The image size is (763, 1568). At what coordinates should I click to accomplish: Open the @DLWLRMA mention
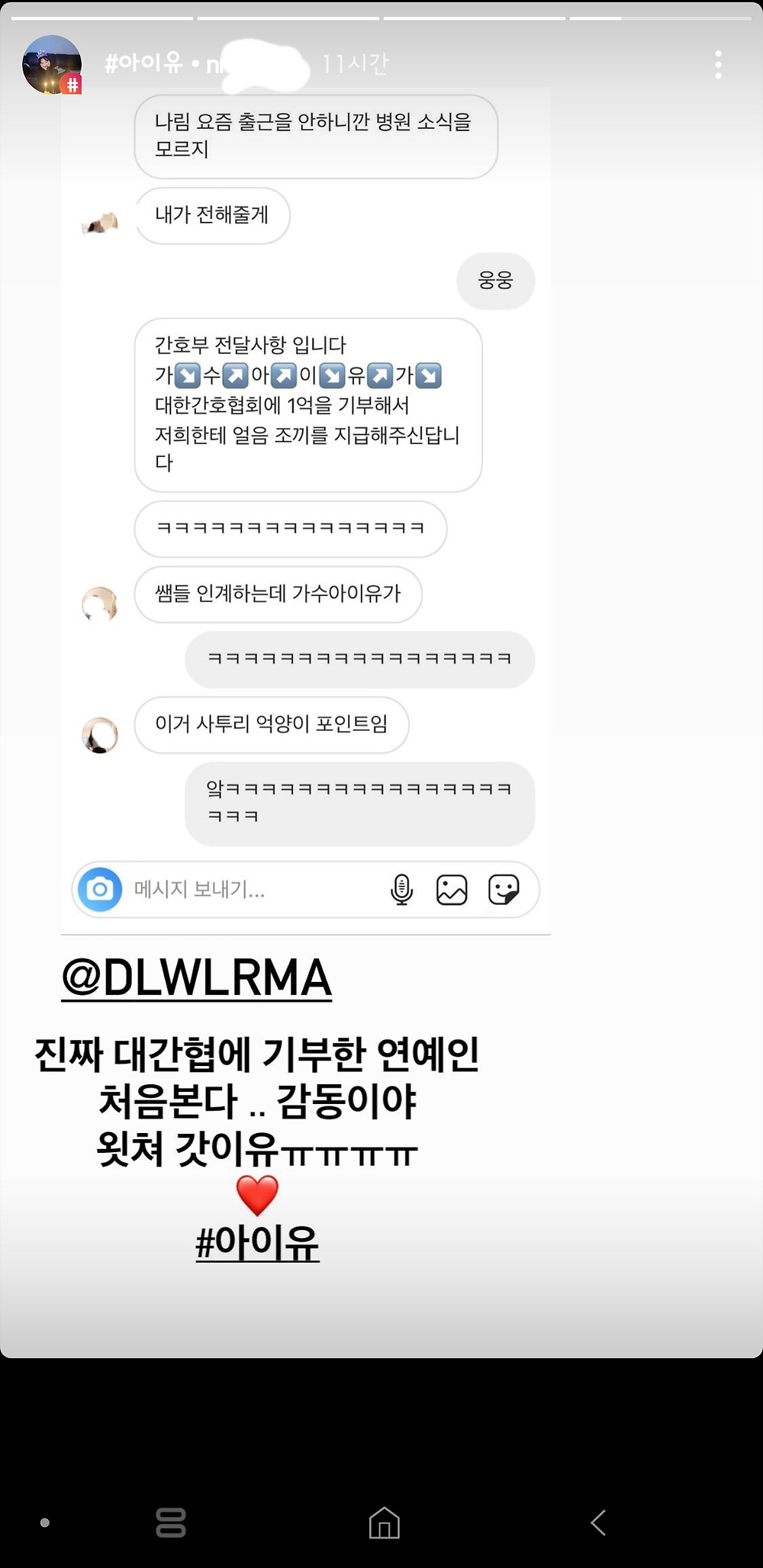point(196,977)
